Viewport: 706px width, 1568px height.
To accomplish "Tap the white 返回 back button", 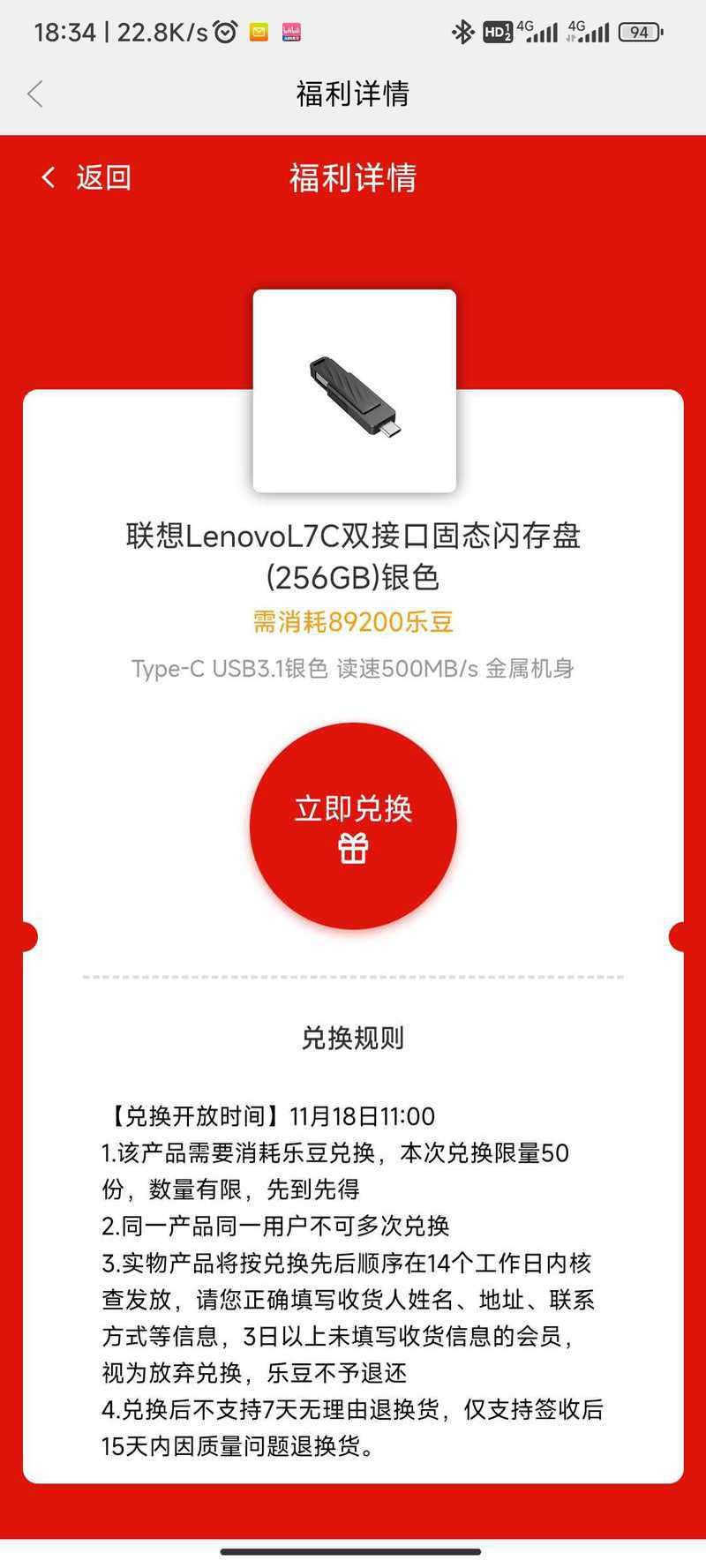I will [x=86, y=177].
